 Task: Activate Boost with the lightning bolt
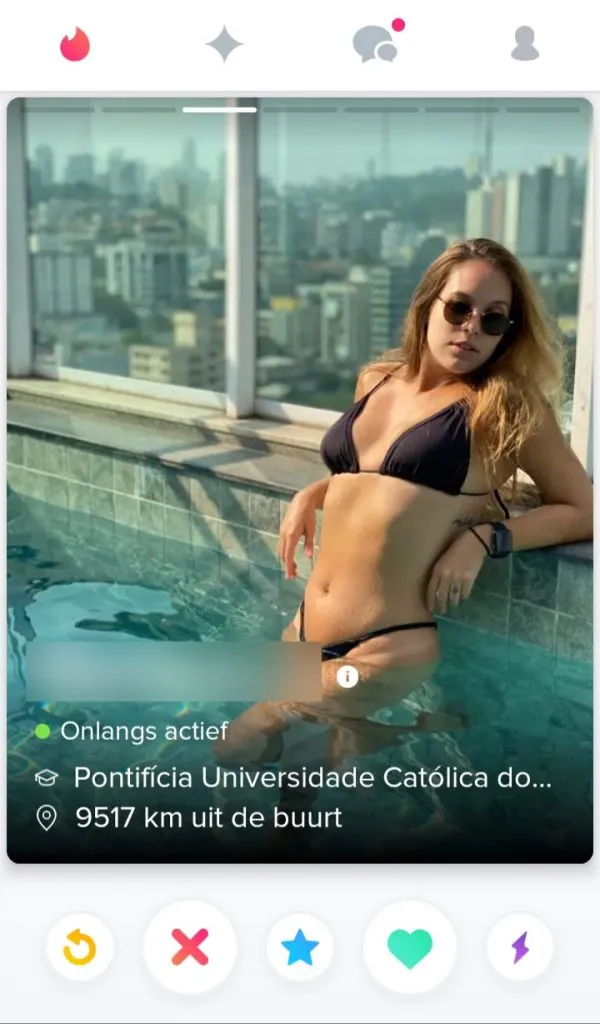coord(520,947)
